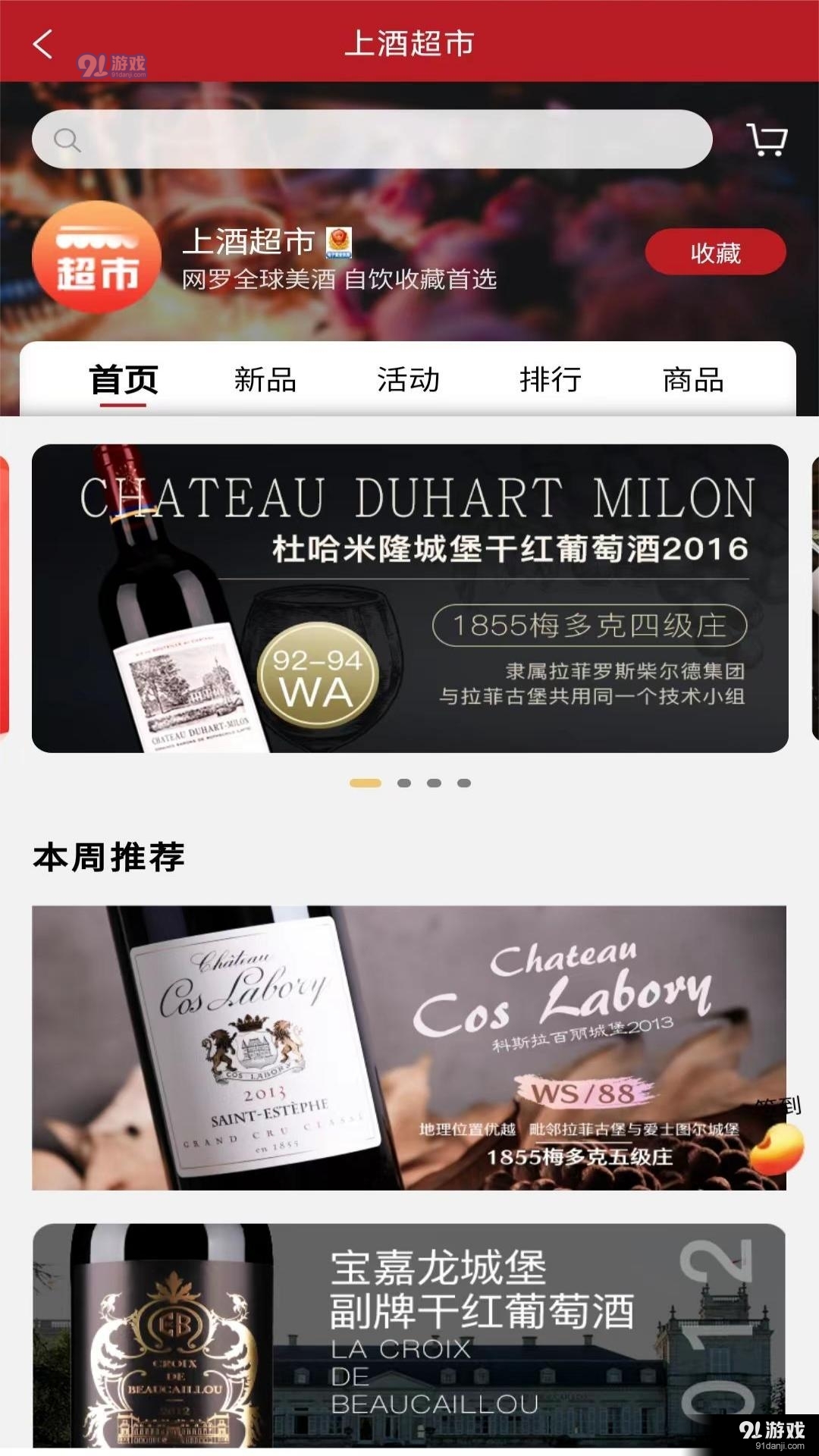Switch to the 活动 tab
The height and width of the screenshot is (1456, 819).
408,380
